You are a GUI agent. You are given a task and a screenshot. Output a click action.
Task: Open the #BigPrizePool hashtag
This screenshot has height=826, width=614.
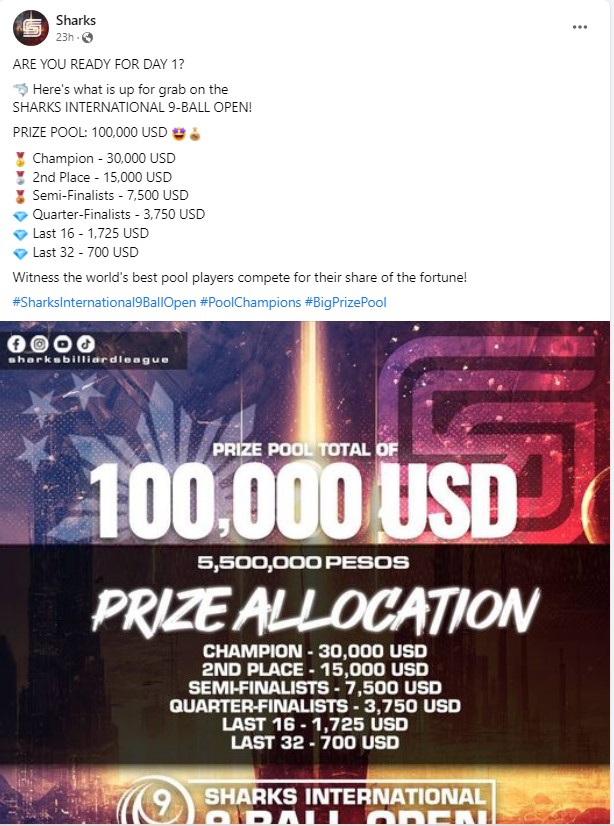pyautogui.click(x=347, y=302)
